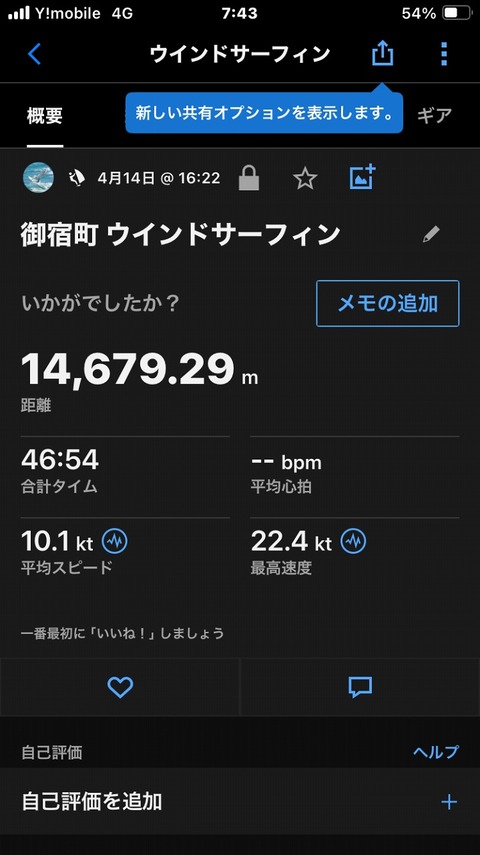Open the three-dot overflow menu
The image size is (480, 855).
coord(444,54)
